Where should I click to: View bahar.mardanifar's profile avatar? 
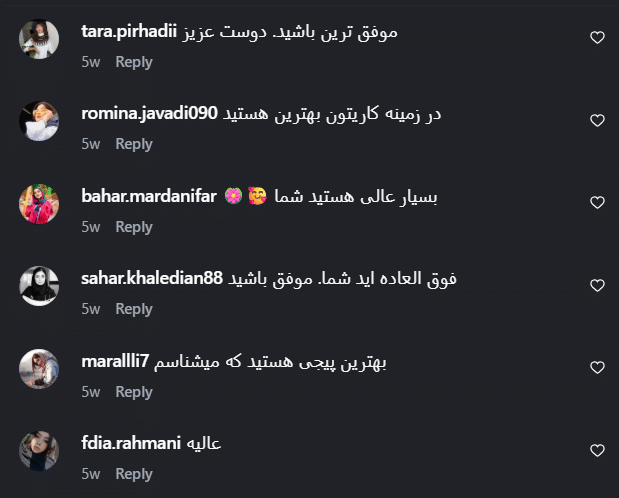pos(40,205)
